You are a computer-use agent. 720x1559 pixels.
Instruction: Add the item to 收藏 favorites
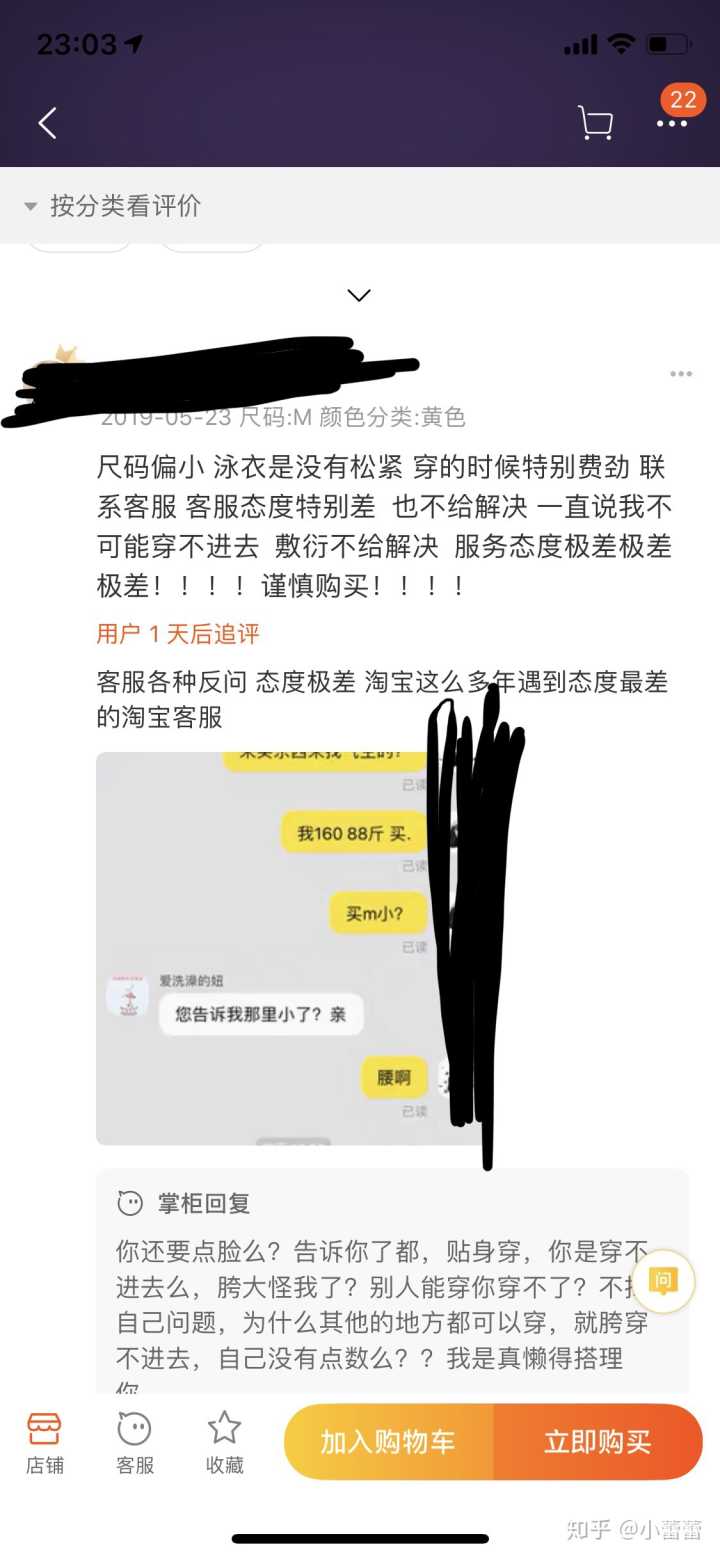point(224,1442)
